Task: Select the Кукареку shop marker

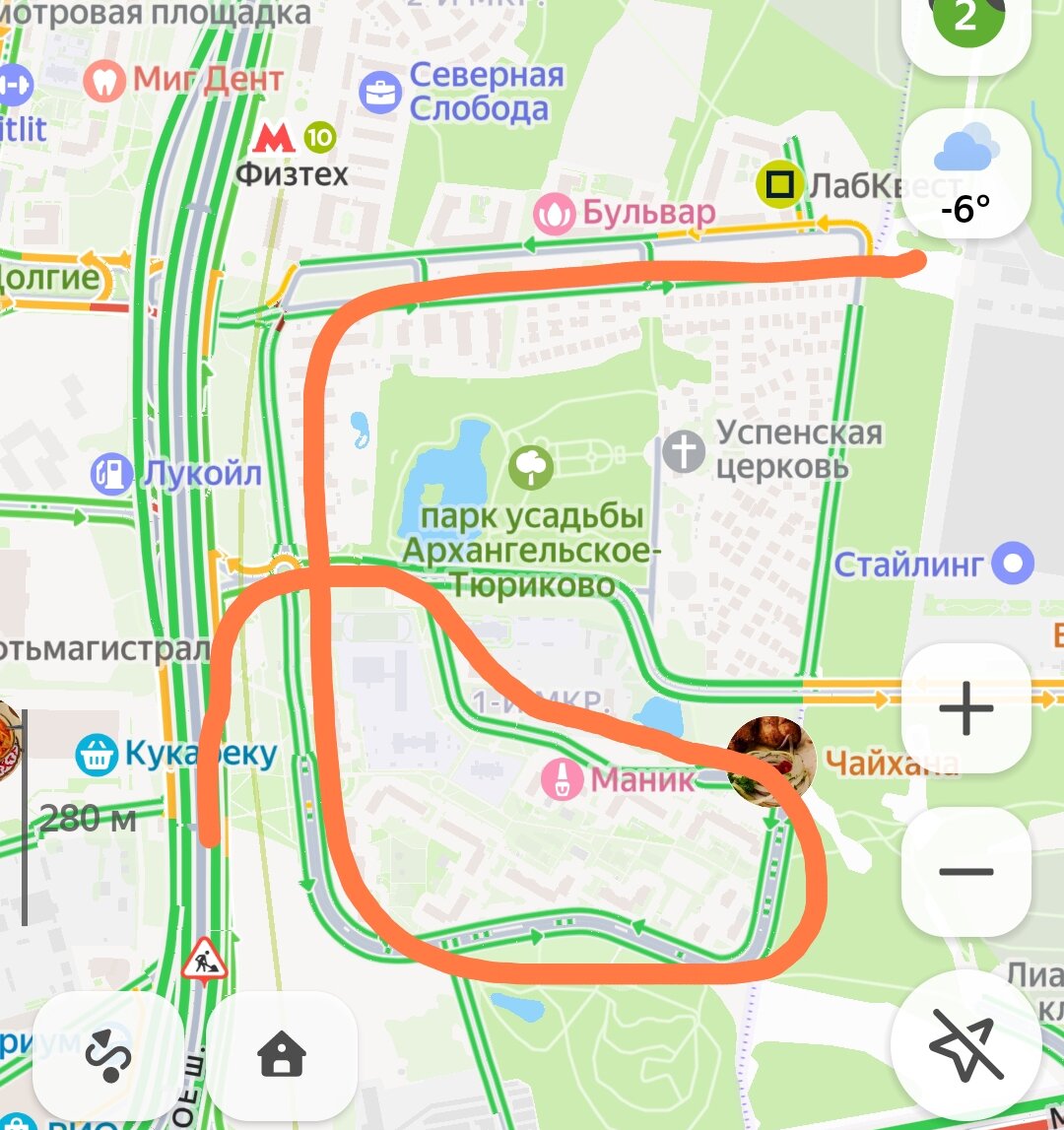Action: tap(97, 756)
